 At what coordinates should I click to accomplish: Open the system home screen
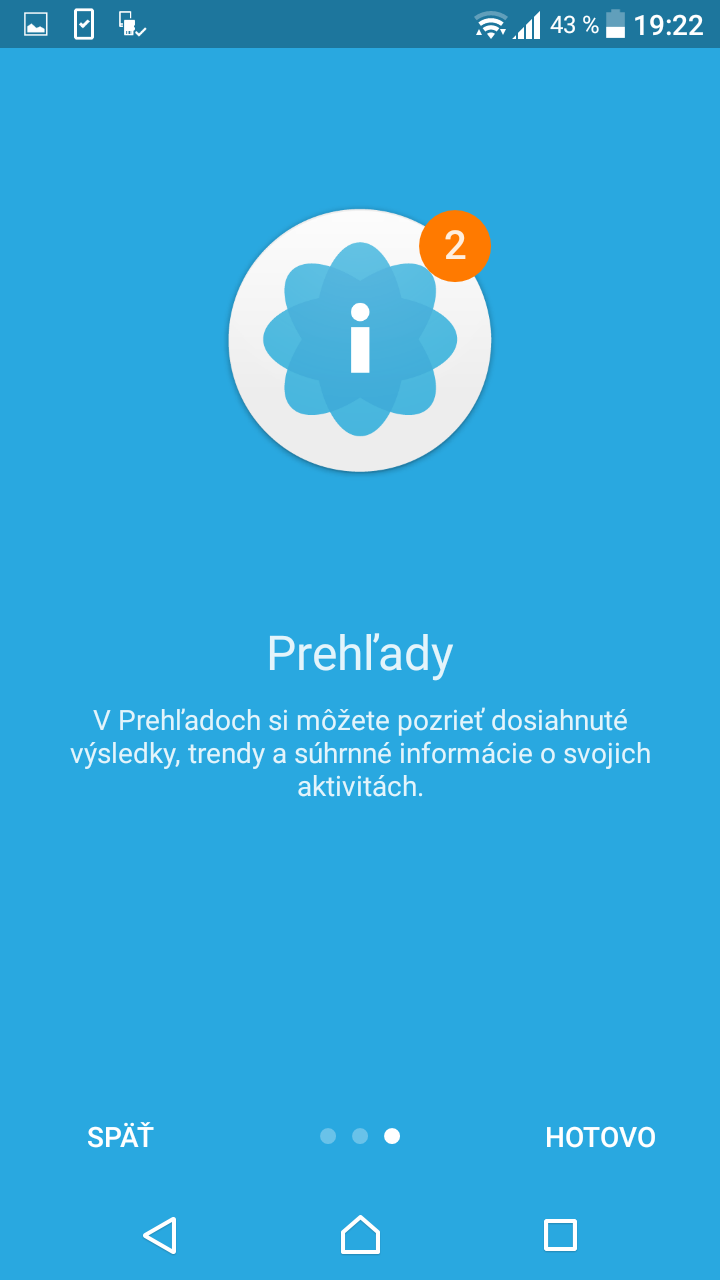tap(360, 1235)
